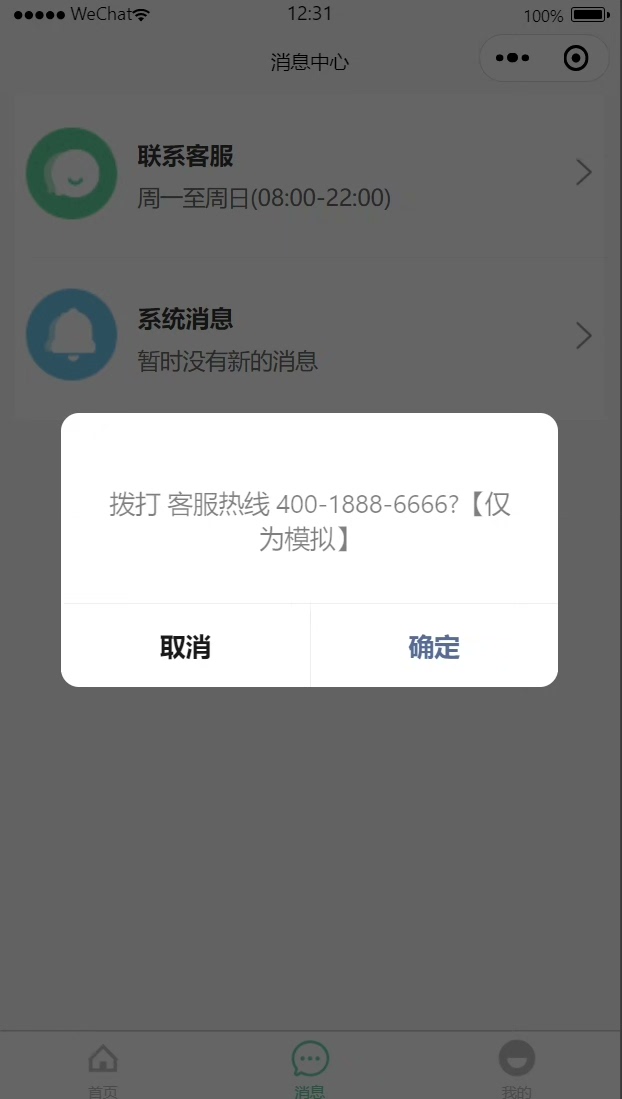Go to the 我的 profile tab
622x1099 pixels.
pos(516,1068)
